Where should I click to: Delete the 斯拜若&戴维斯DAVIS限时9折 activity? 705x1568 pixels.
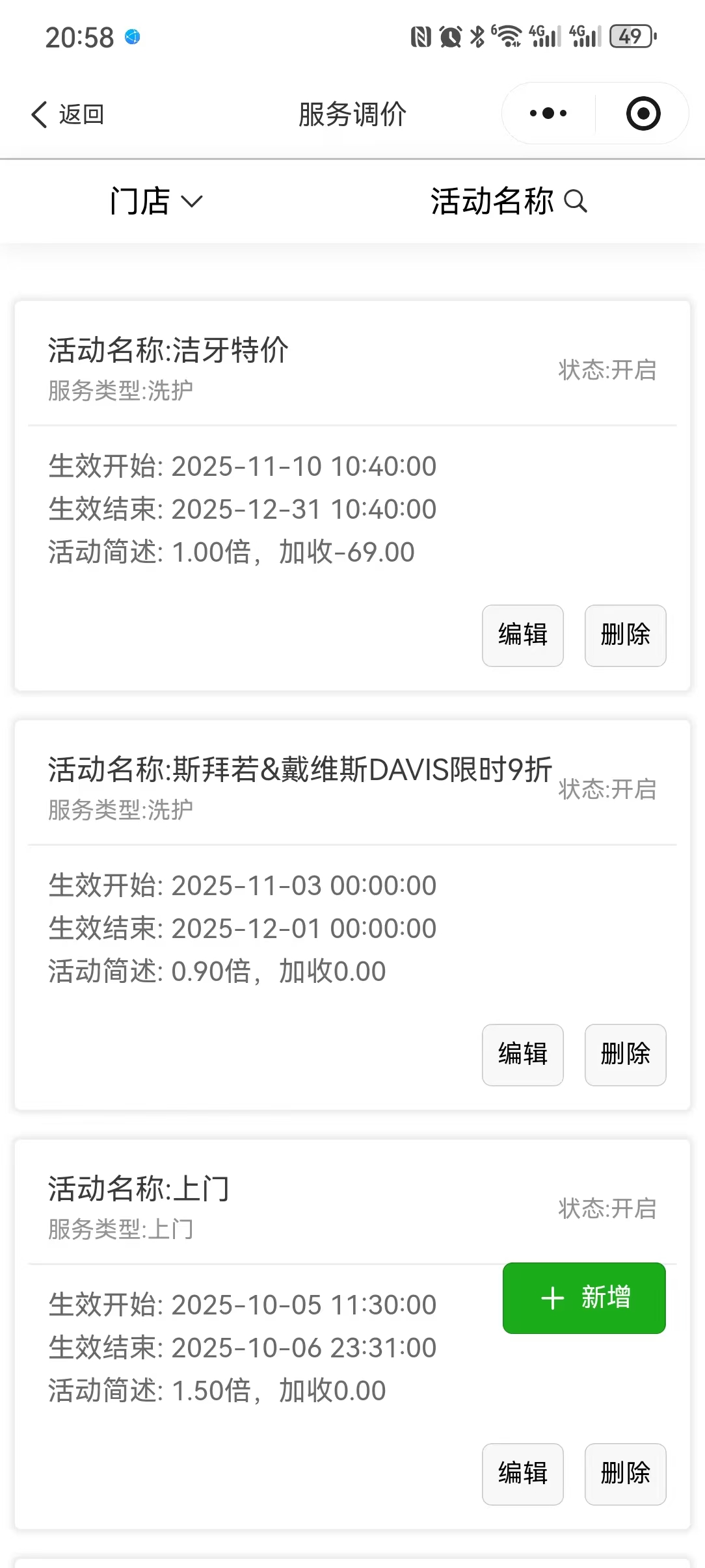(625, 1054)
